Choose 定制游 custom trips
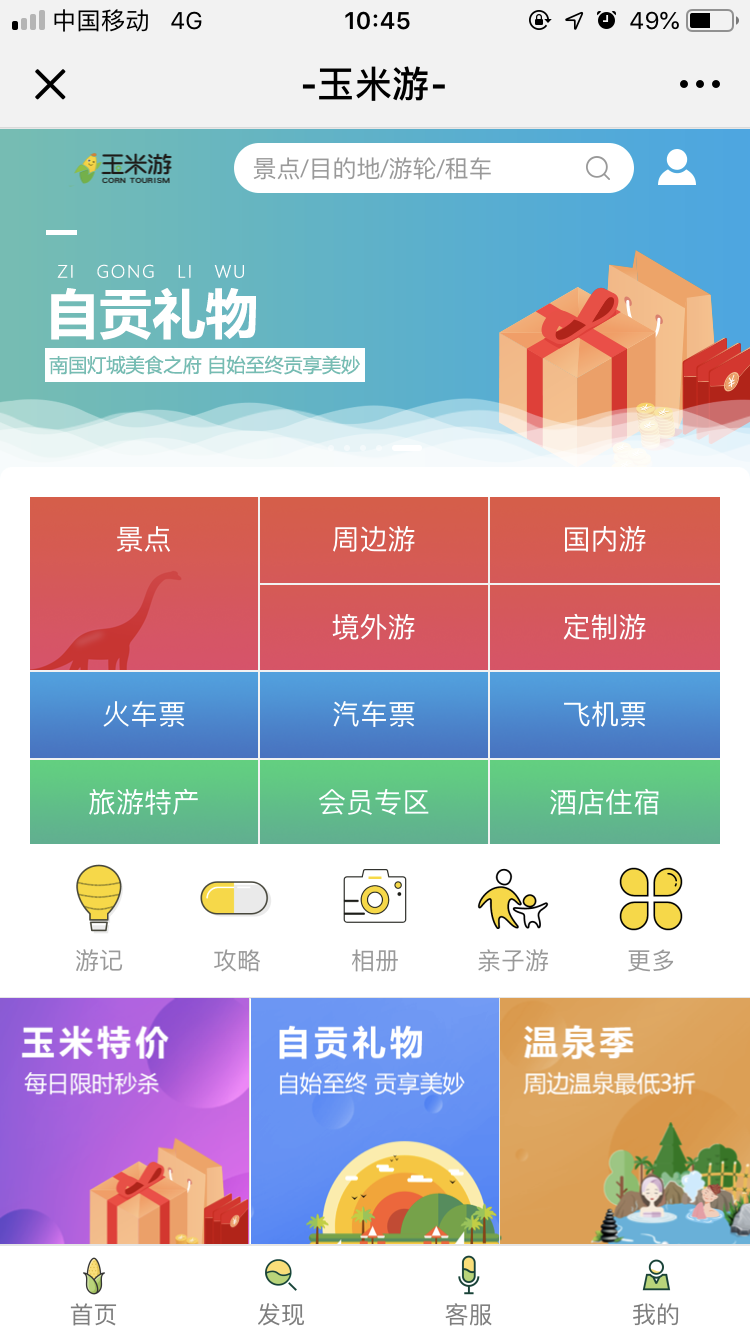750x1334 pixels. point(604,627)
